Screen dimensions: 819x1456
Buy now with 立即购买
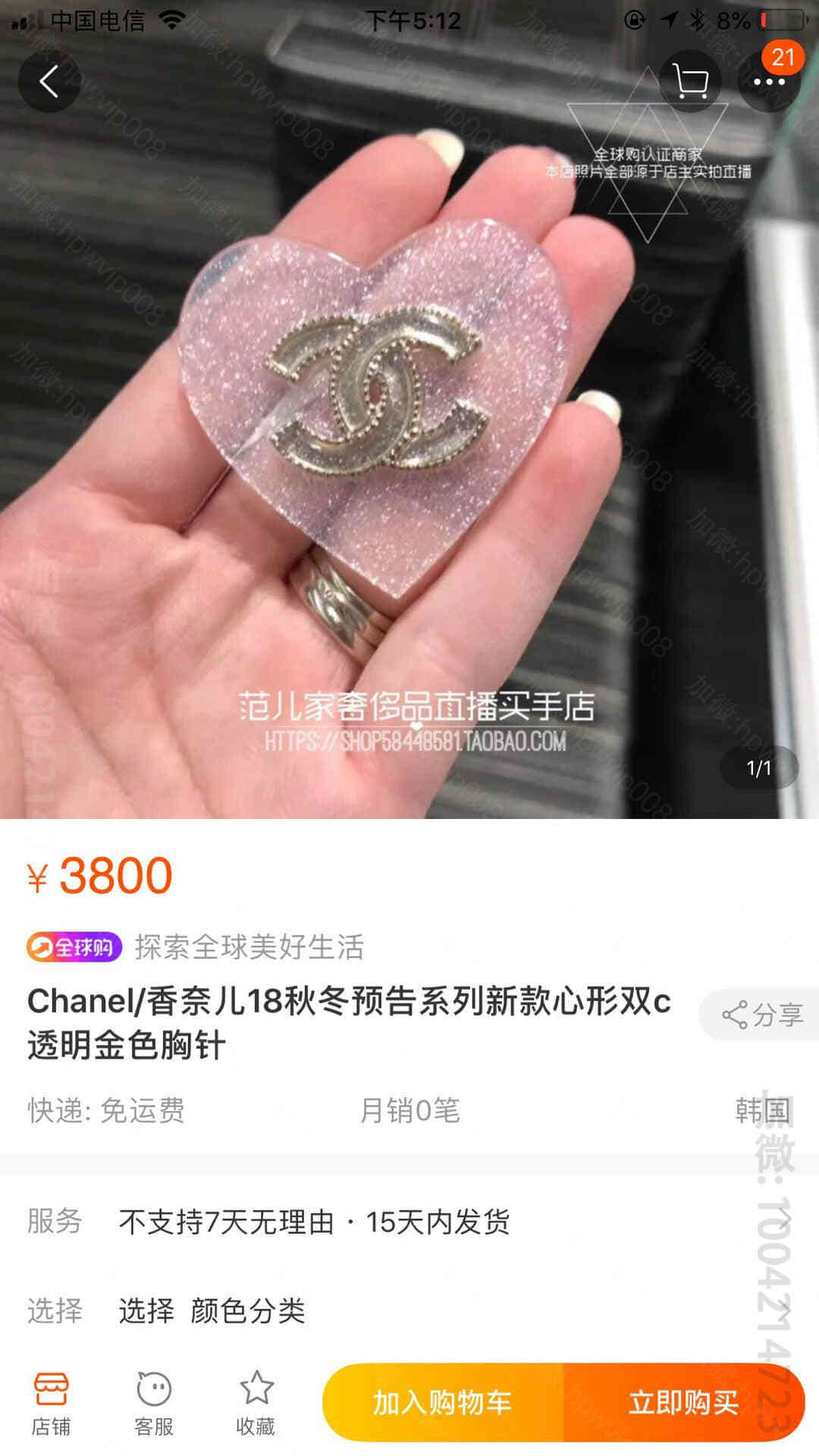682,1402
